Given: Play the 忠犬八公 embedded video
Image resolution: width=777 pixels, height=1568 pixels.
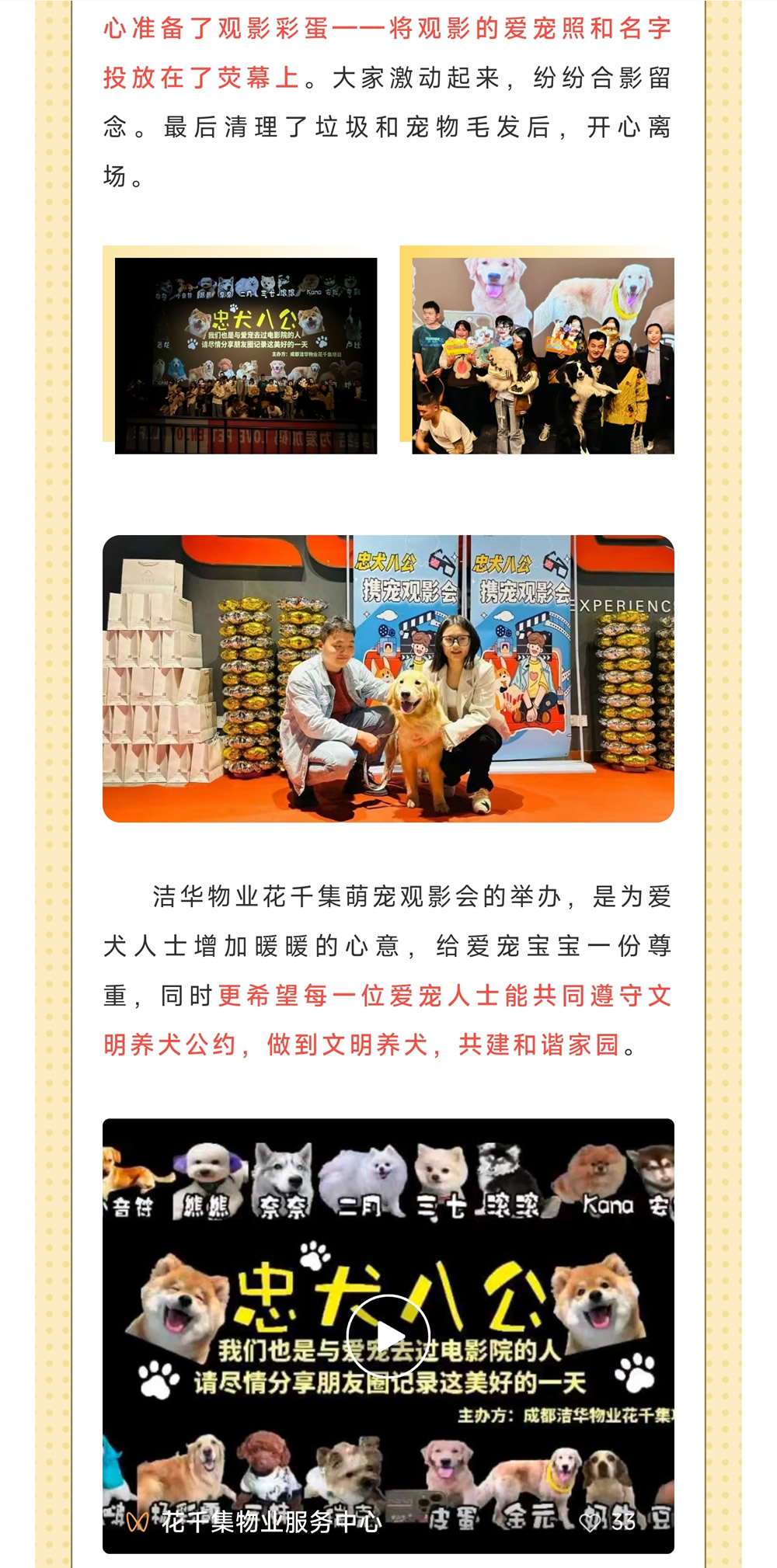Looking at the screenshot, I should [x=388, y=1336].
